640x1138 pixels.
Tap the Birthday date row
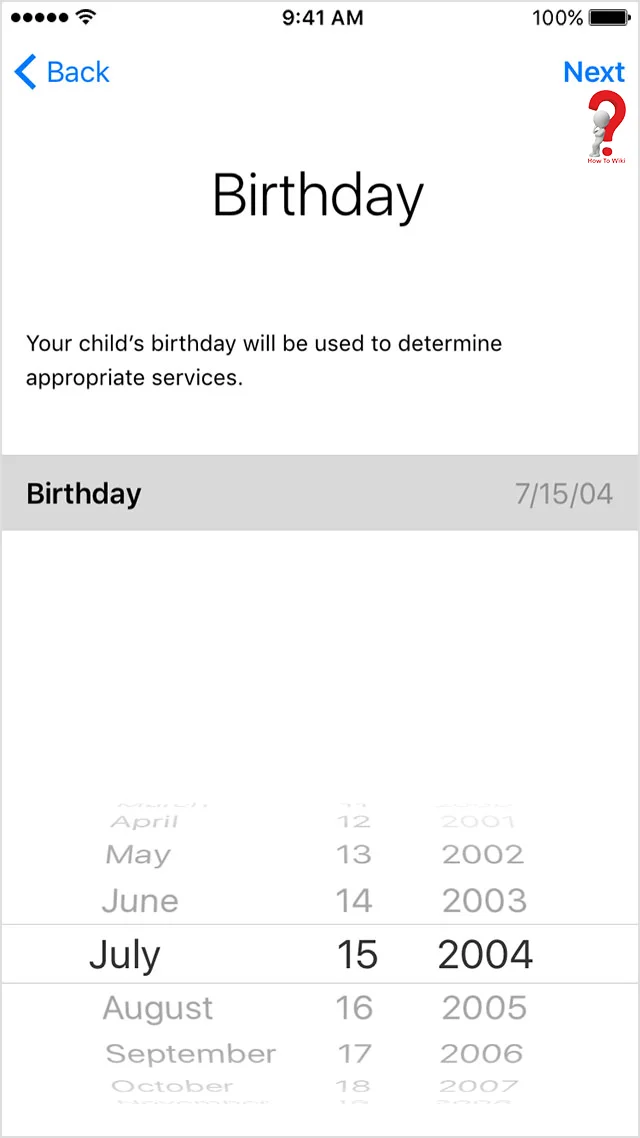click(320, 493)
